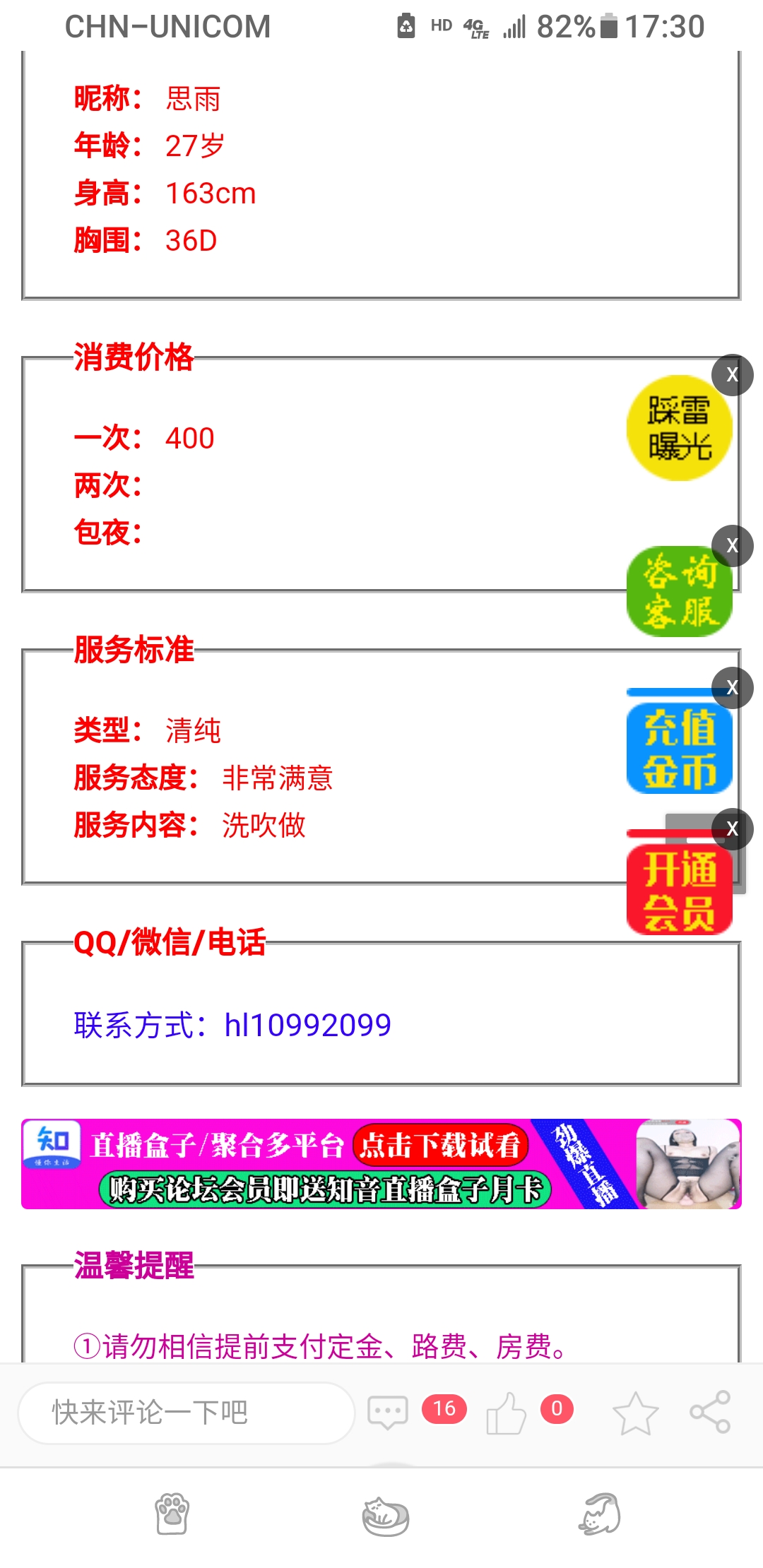Favorite this post with the star icon

(x=635, y=1413)
